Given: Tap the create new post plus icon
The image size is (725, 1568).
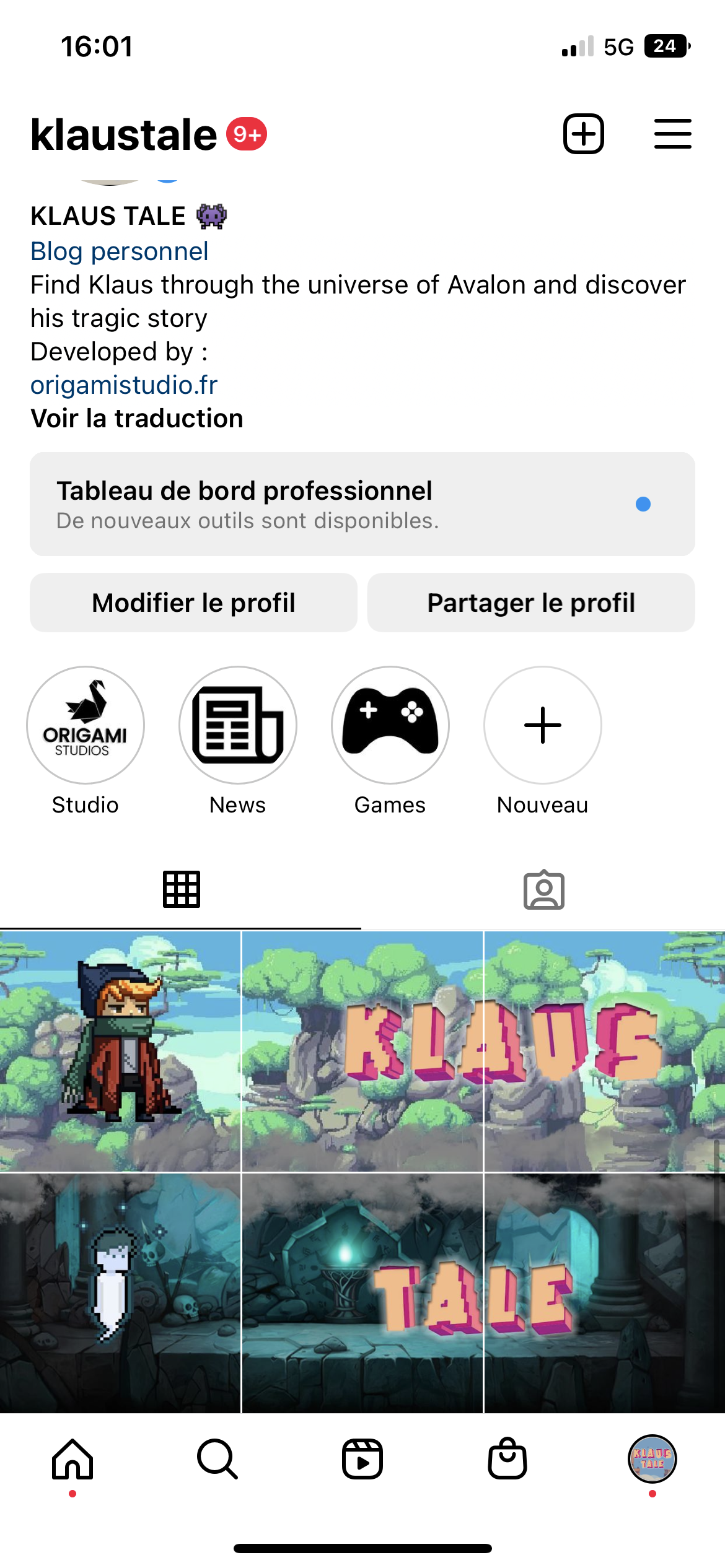Looking at the screenshot, I should click(x=583, y=134).
